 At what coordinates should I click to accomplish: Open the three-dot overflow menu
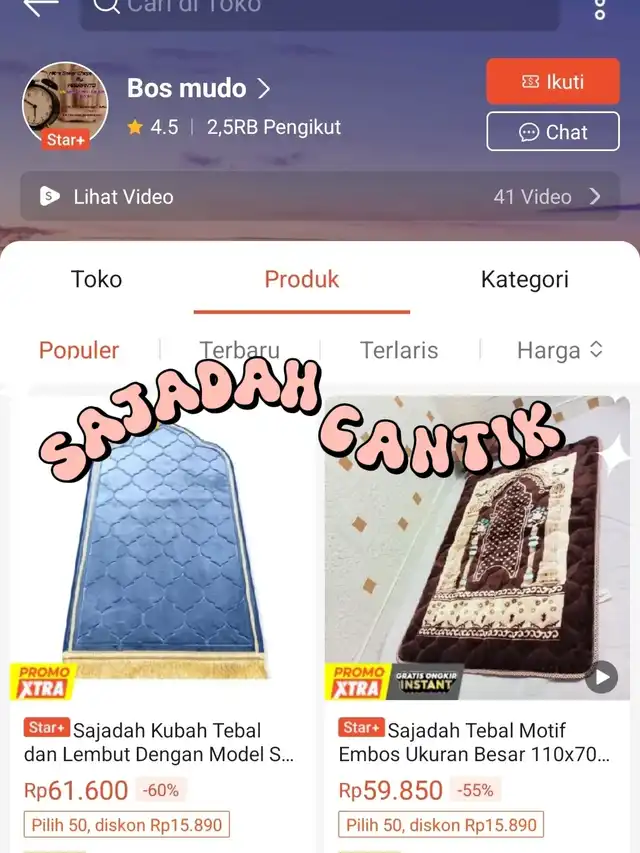pos(600,8)
